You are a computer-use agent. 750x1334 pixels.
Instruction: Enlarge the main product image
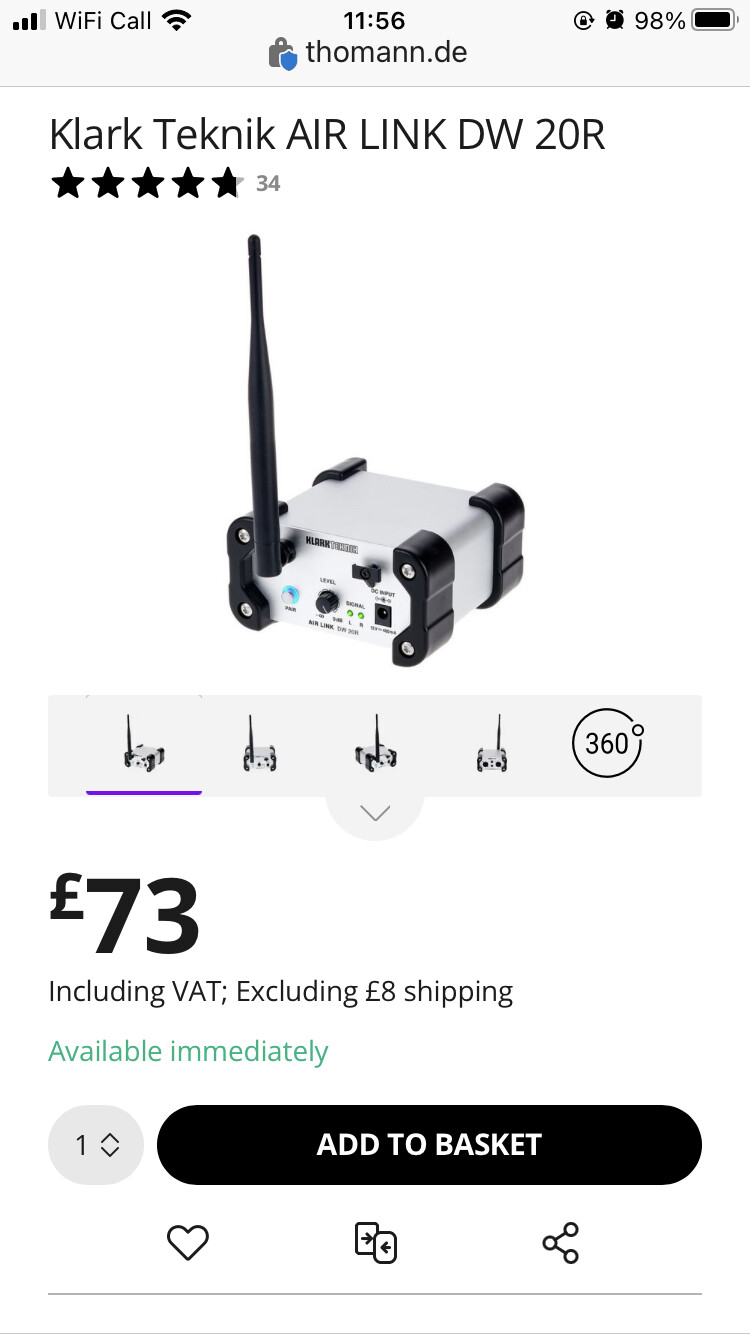point(375,450)
